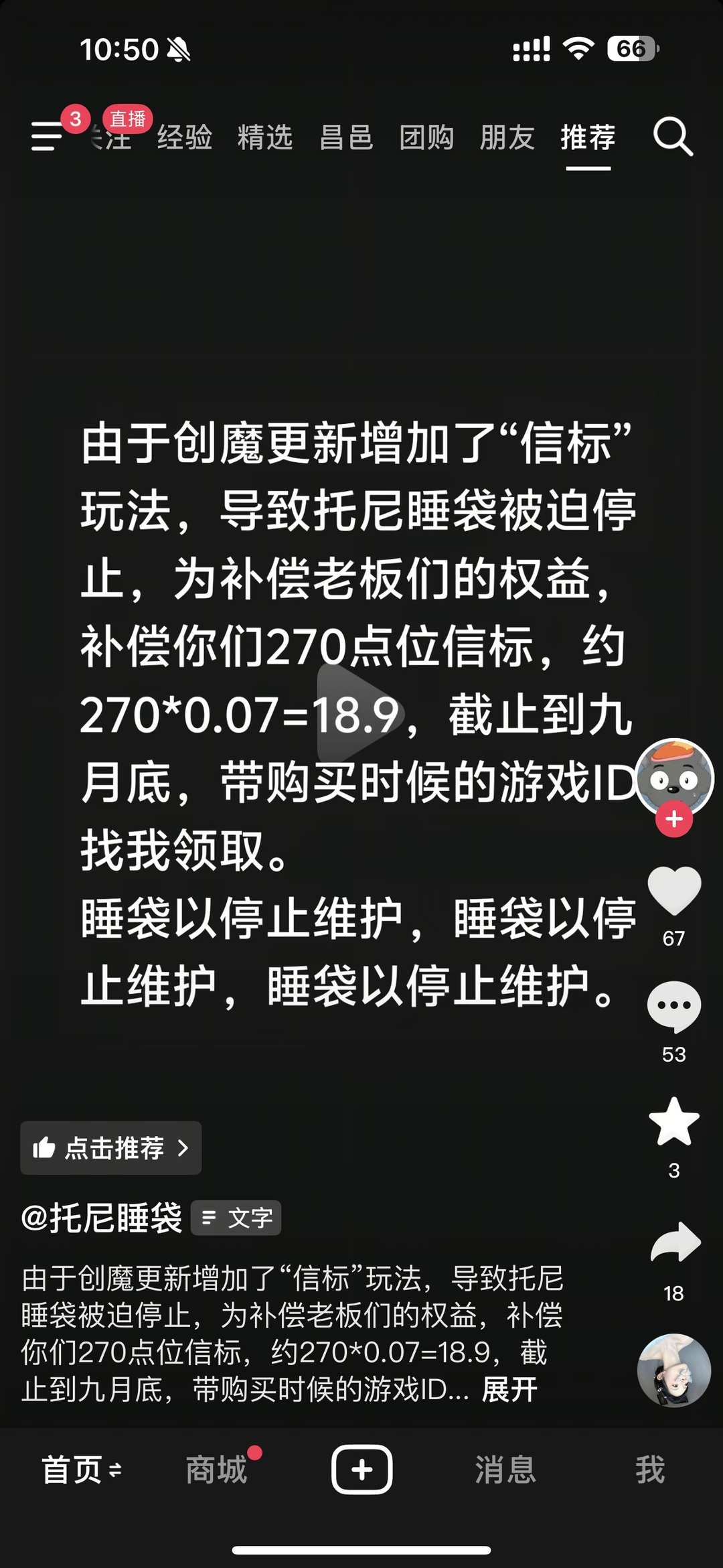Switch to the 昌邑 tab
723x1568 pixels.
point(346,137)
